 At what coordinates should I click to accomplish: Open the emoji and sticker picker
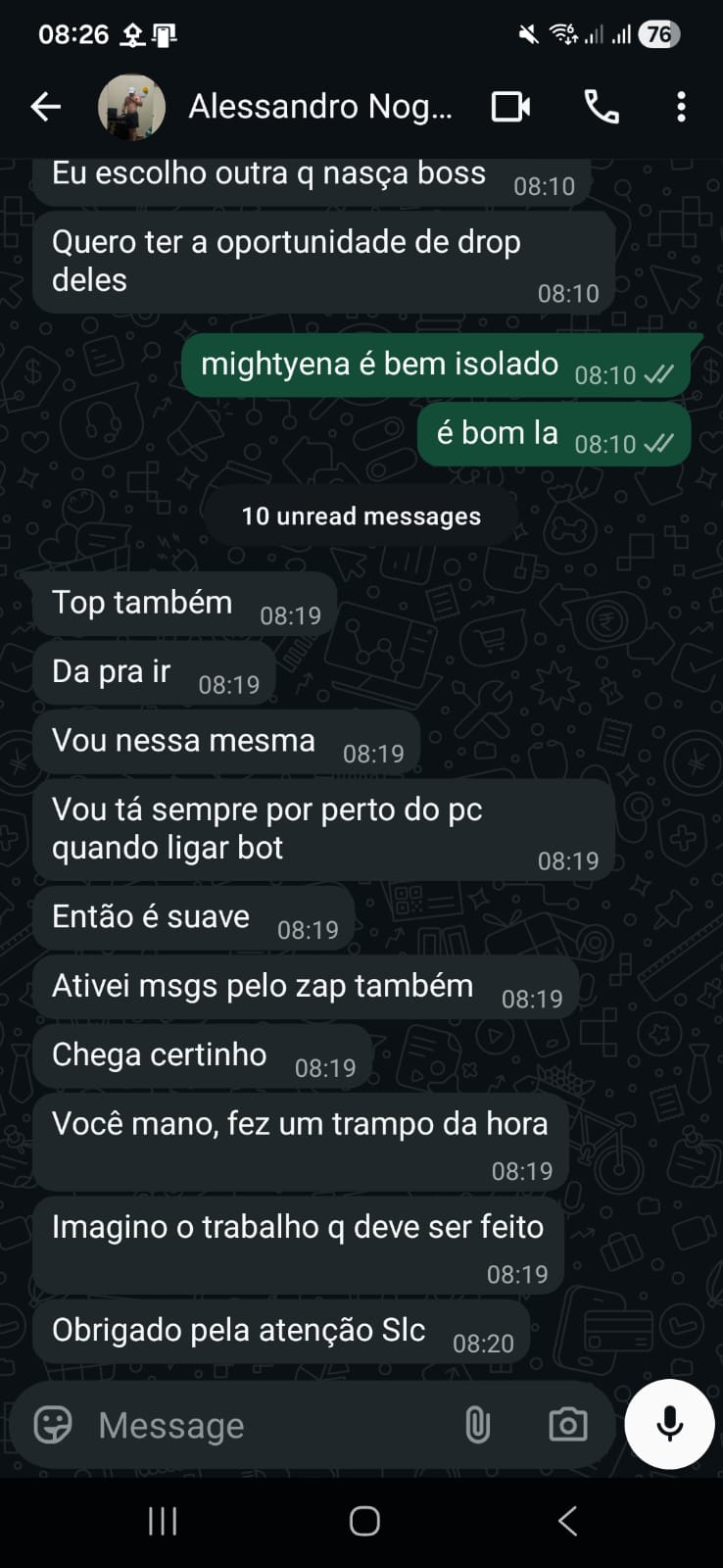[x=53, y=1425]
